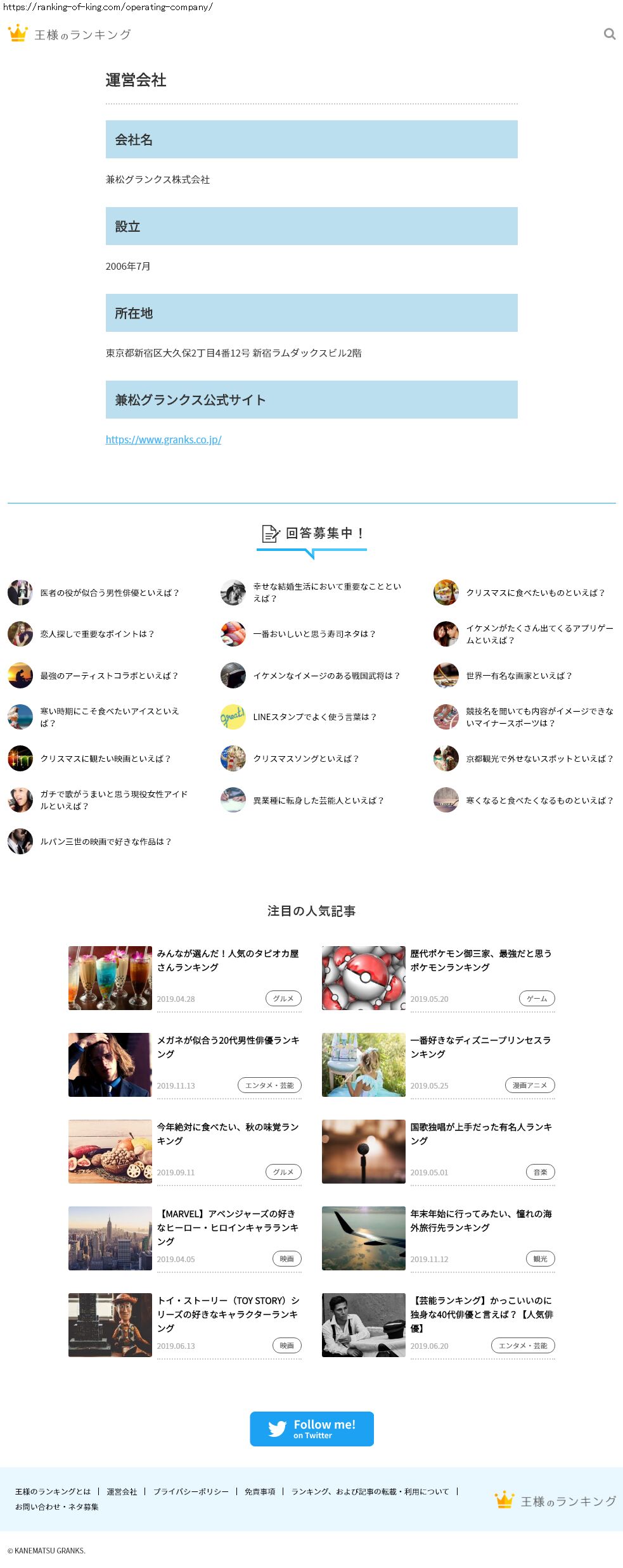Tap the 王様のランキング logo at top
Image resolution: width=623 pixels, height=1568 pixels.
[70, 34]
